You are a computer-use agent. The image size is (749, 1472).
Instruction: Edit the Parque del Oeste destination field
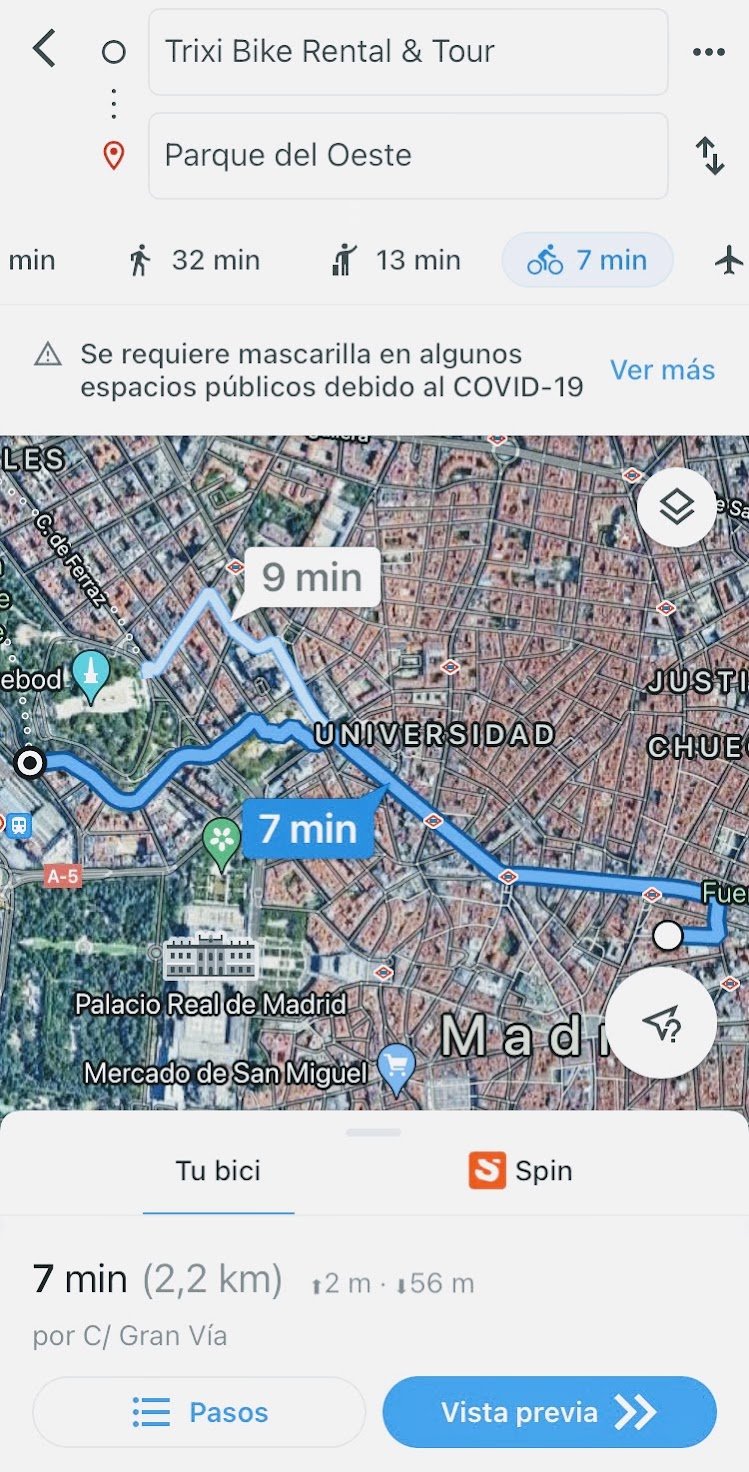click(408, 156)
